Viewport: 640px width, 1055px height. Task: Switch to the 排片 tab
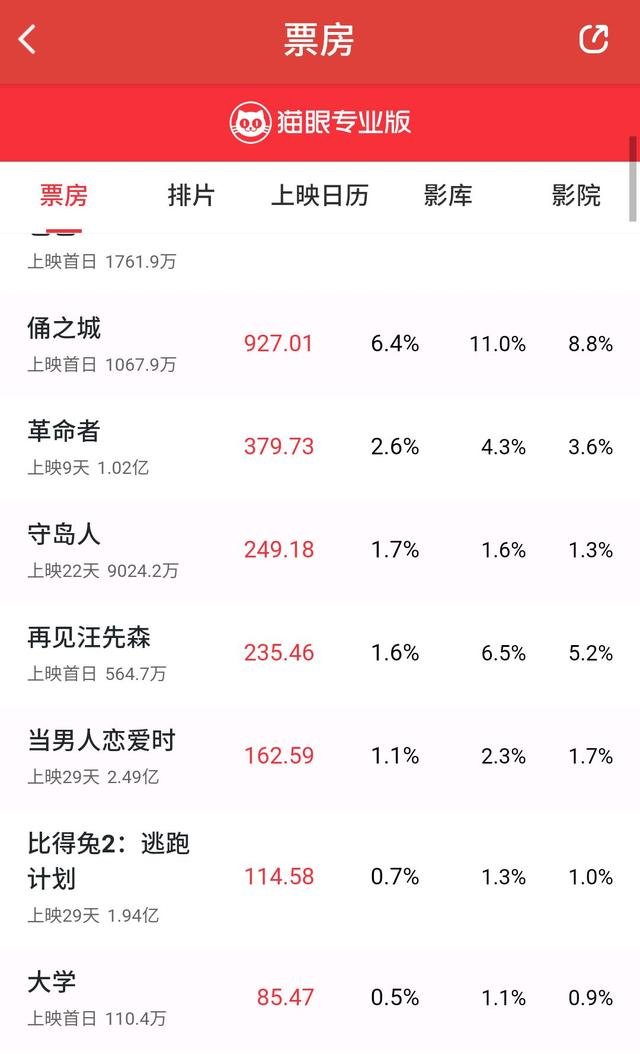[191, 195]
